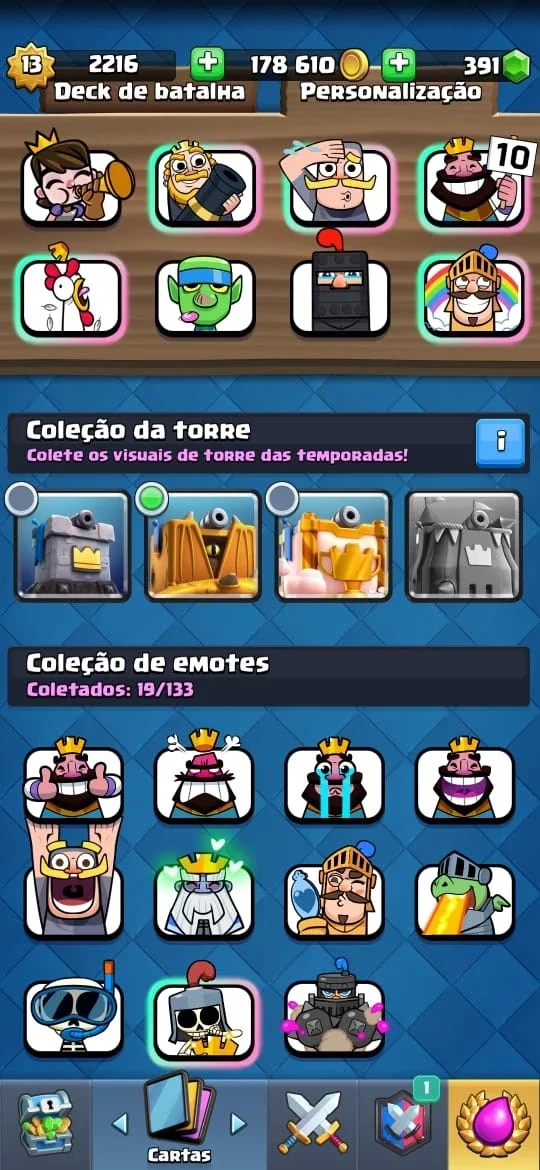
Task: Select the default grey stone tower skin
Action: click(72, 545)
